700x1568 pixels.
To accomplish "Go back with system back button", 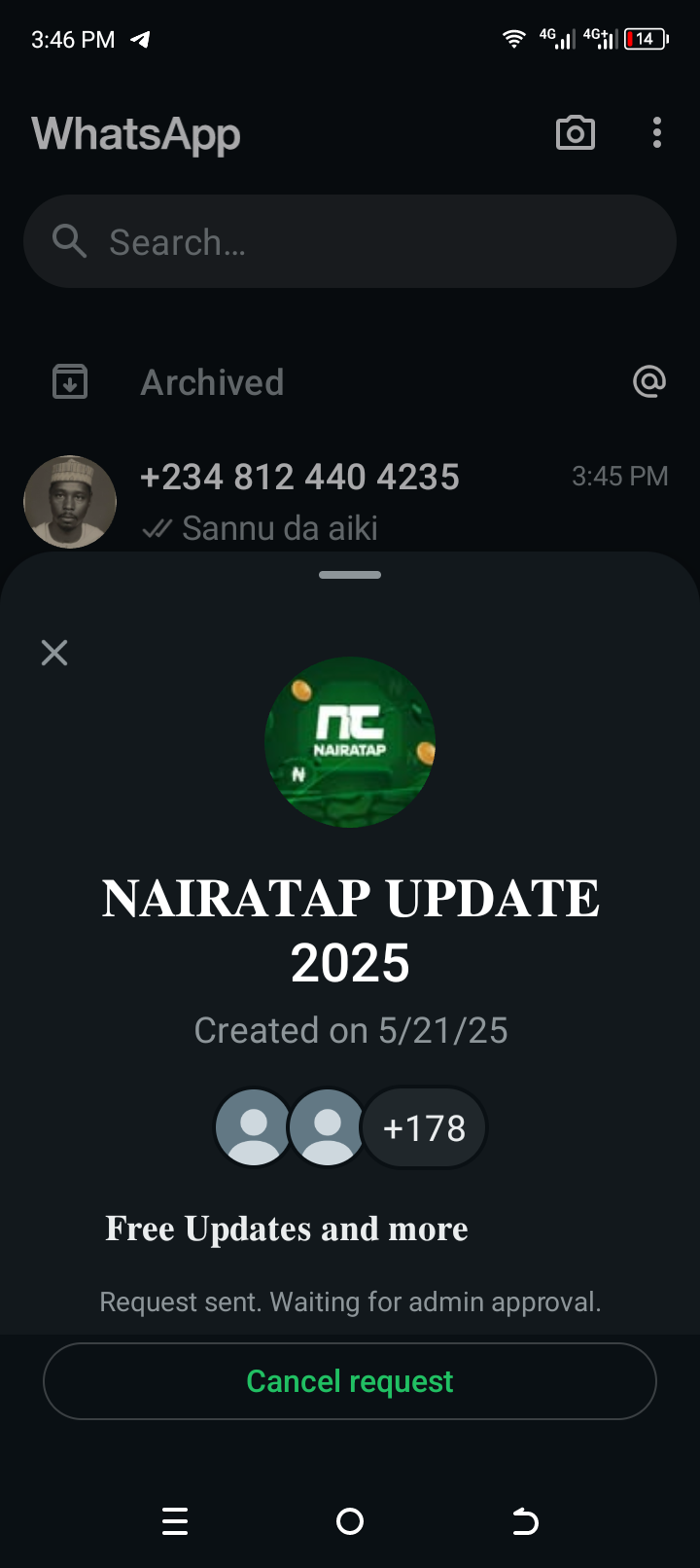I will tap(525, 1520).
